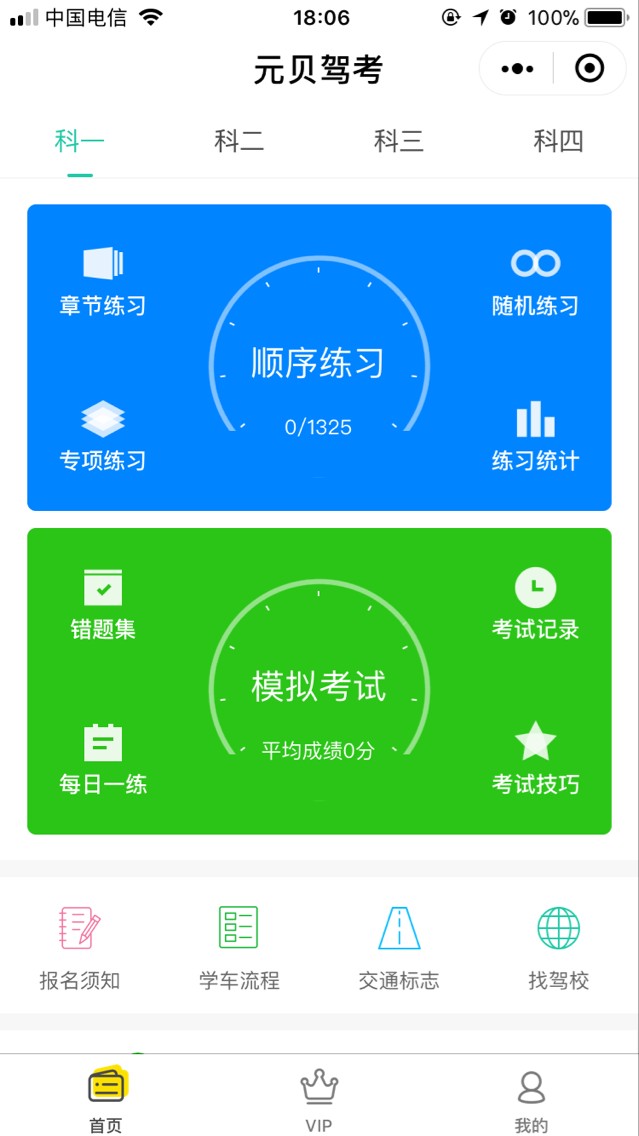Close the mini program via circle icon
Viewport: 639px width, 1136px height.
589,69
